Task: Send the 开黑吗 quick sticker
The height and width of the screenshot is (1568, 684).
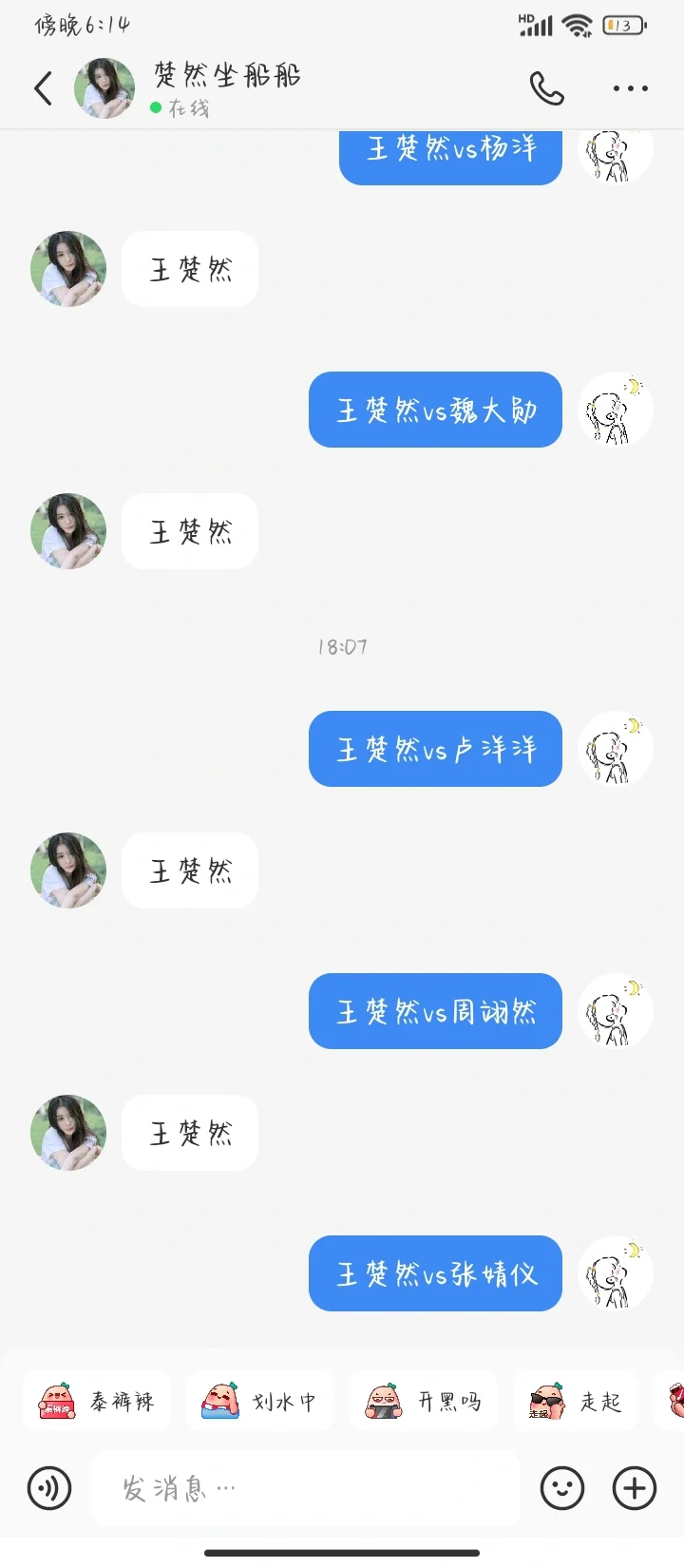Action: click(x=424, y=1402)
